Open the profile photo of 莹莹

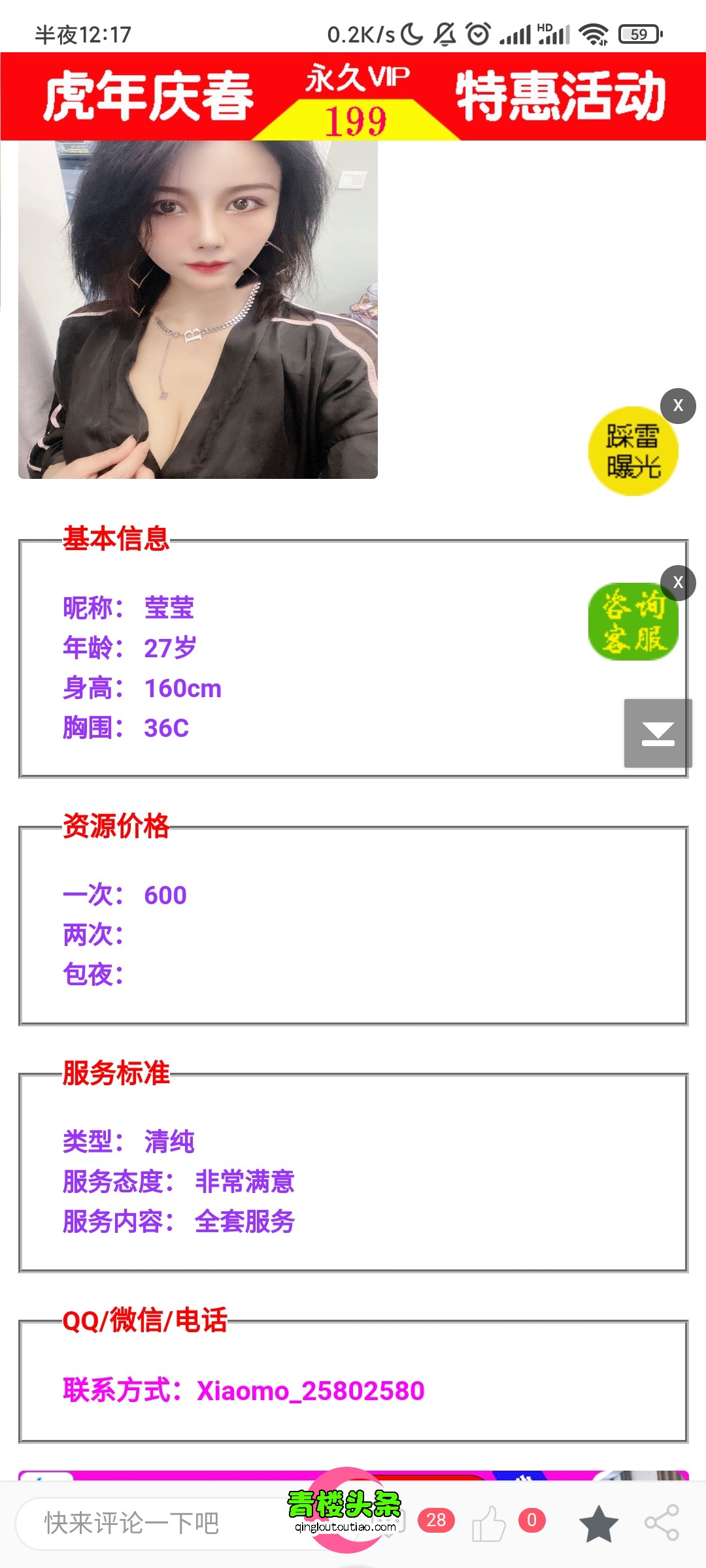198,310
